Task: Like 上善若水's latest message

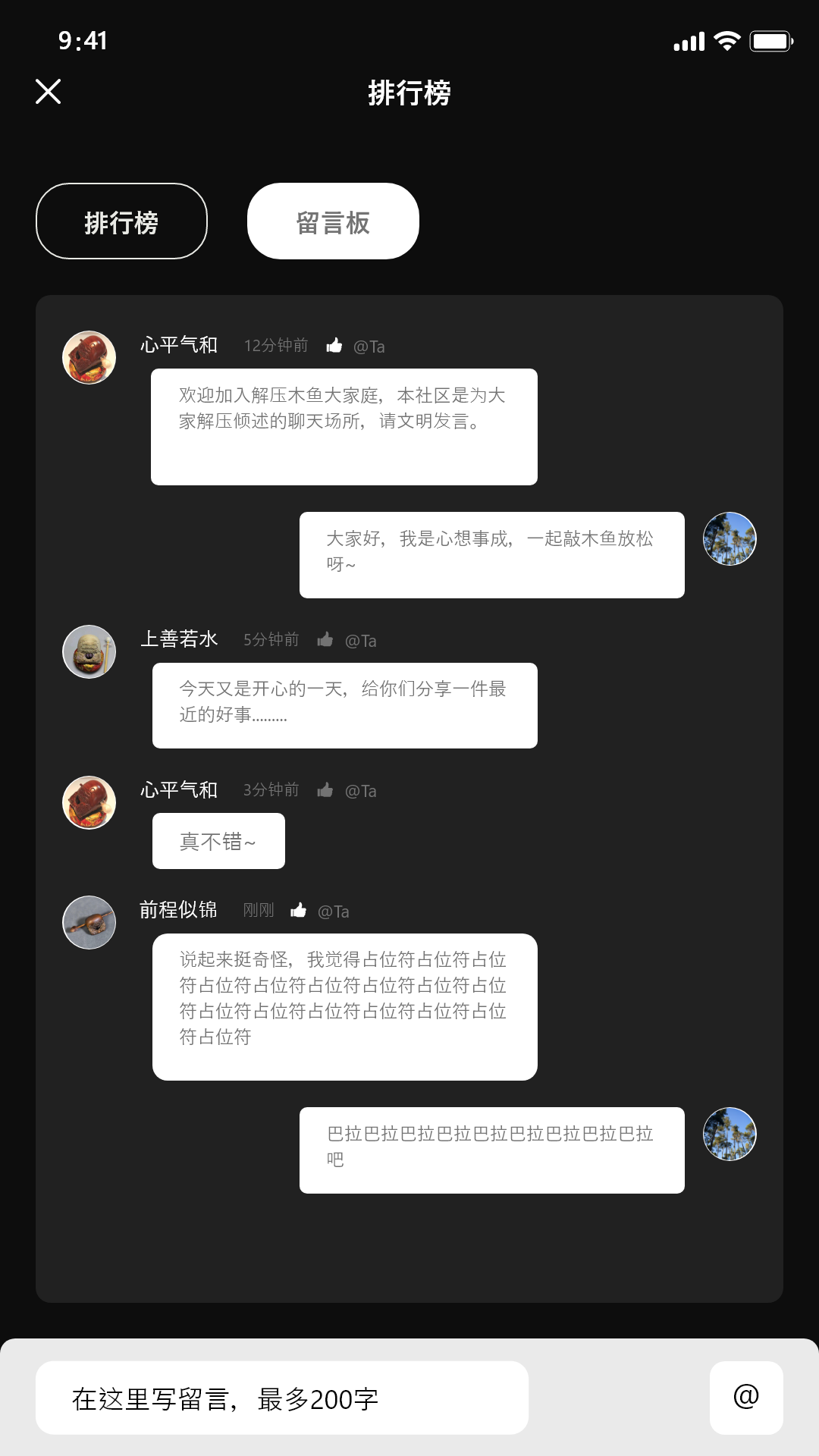Action: [x=327, y=639]
